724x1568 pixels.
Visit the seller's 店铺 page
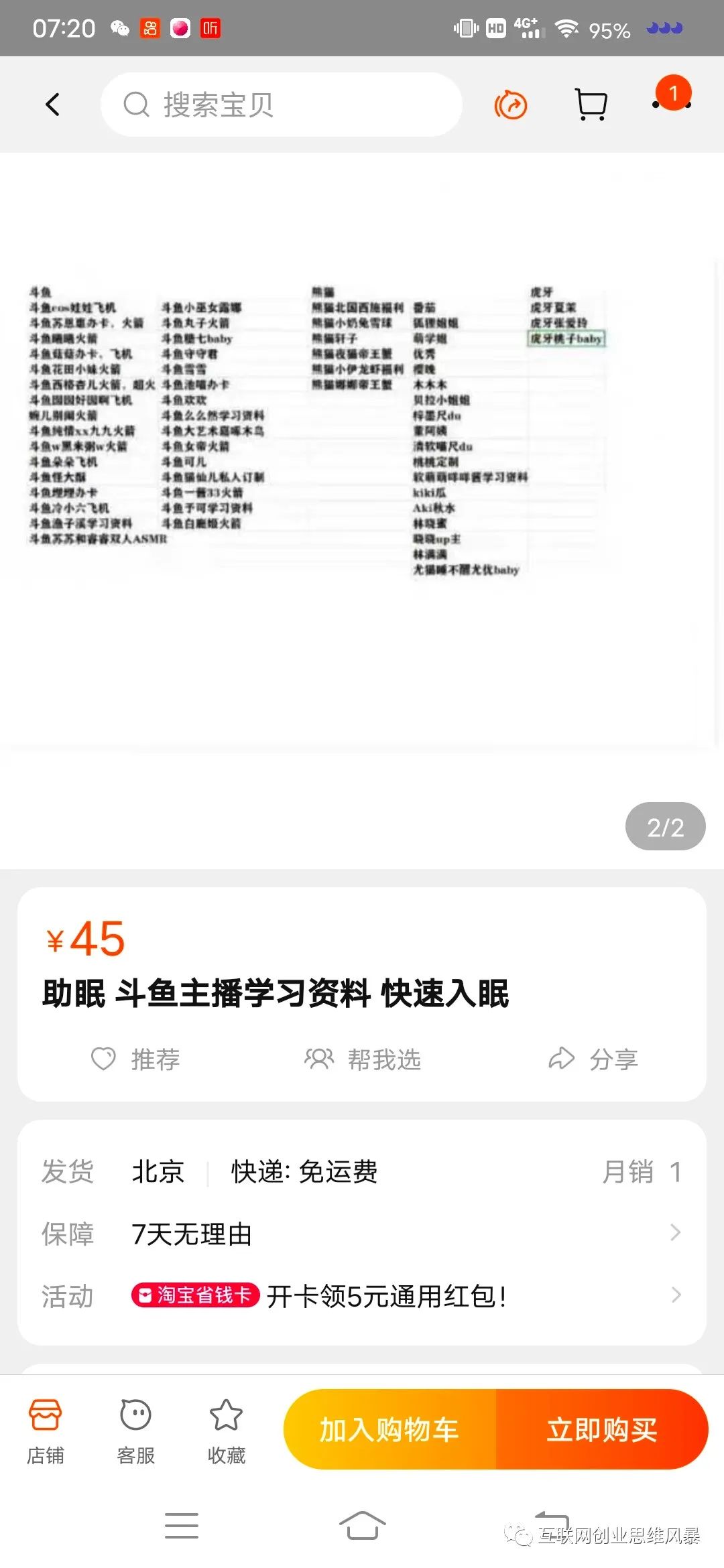46,1430
